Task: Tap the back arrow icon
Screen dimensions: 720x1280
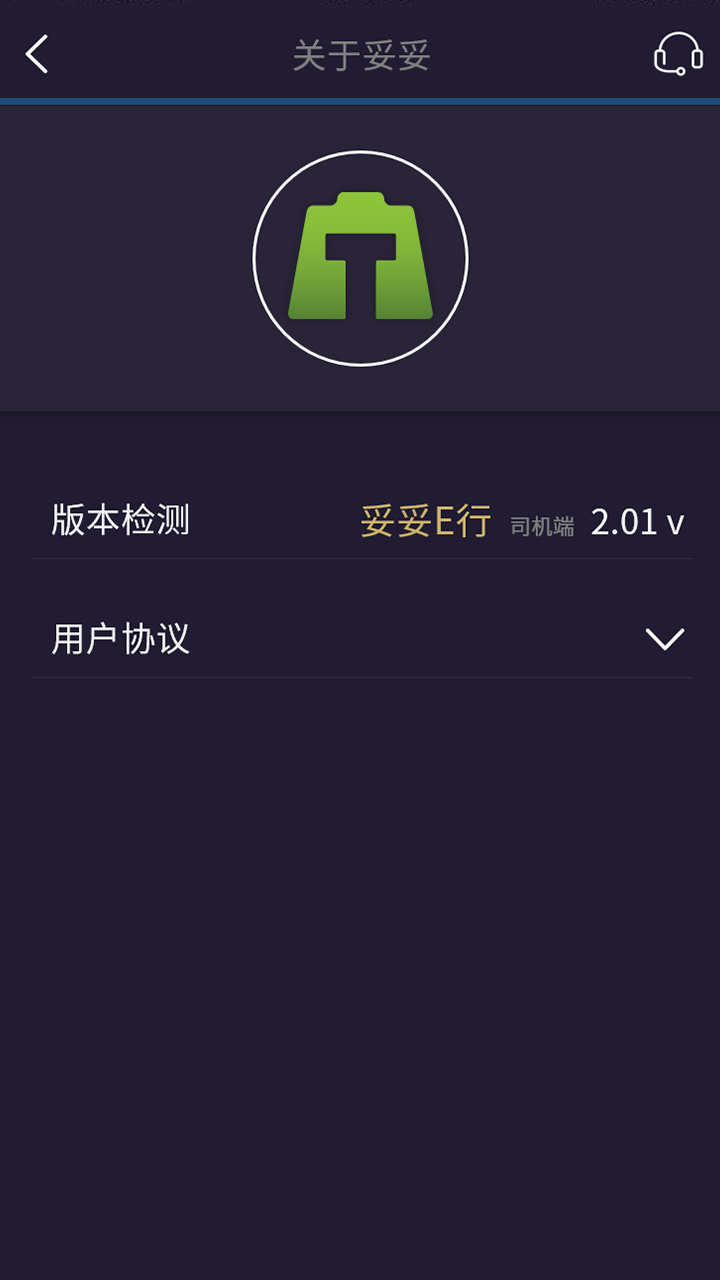Action: coord(37,55)
